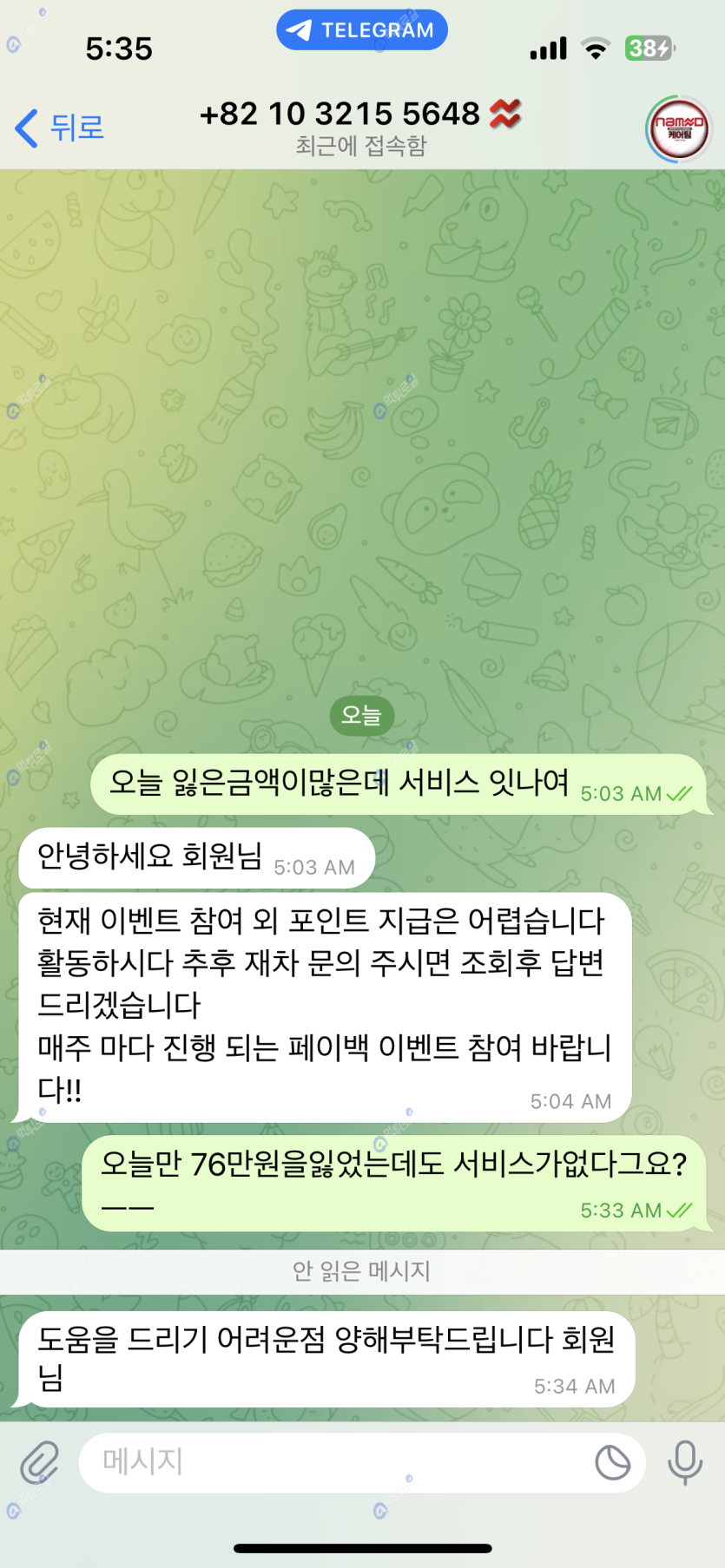Go back using the 뒤로 button
This screenshot has width=725, height=1568.
coord(59,128)
